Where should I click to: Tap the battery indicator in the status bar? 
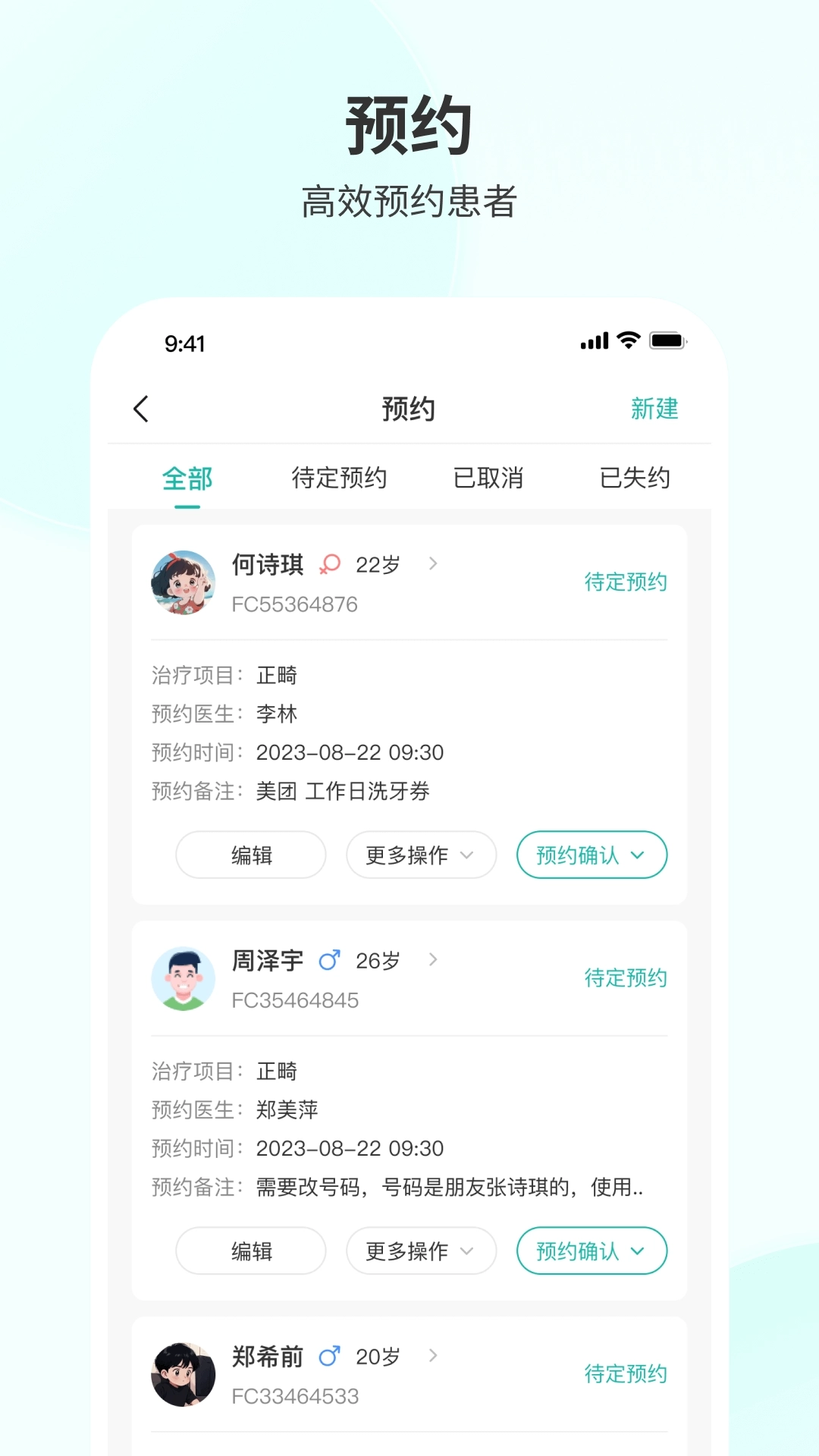coord(667,341)
